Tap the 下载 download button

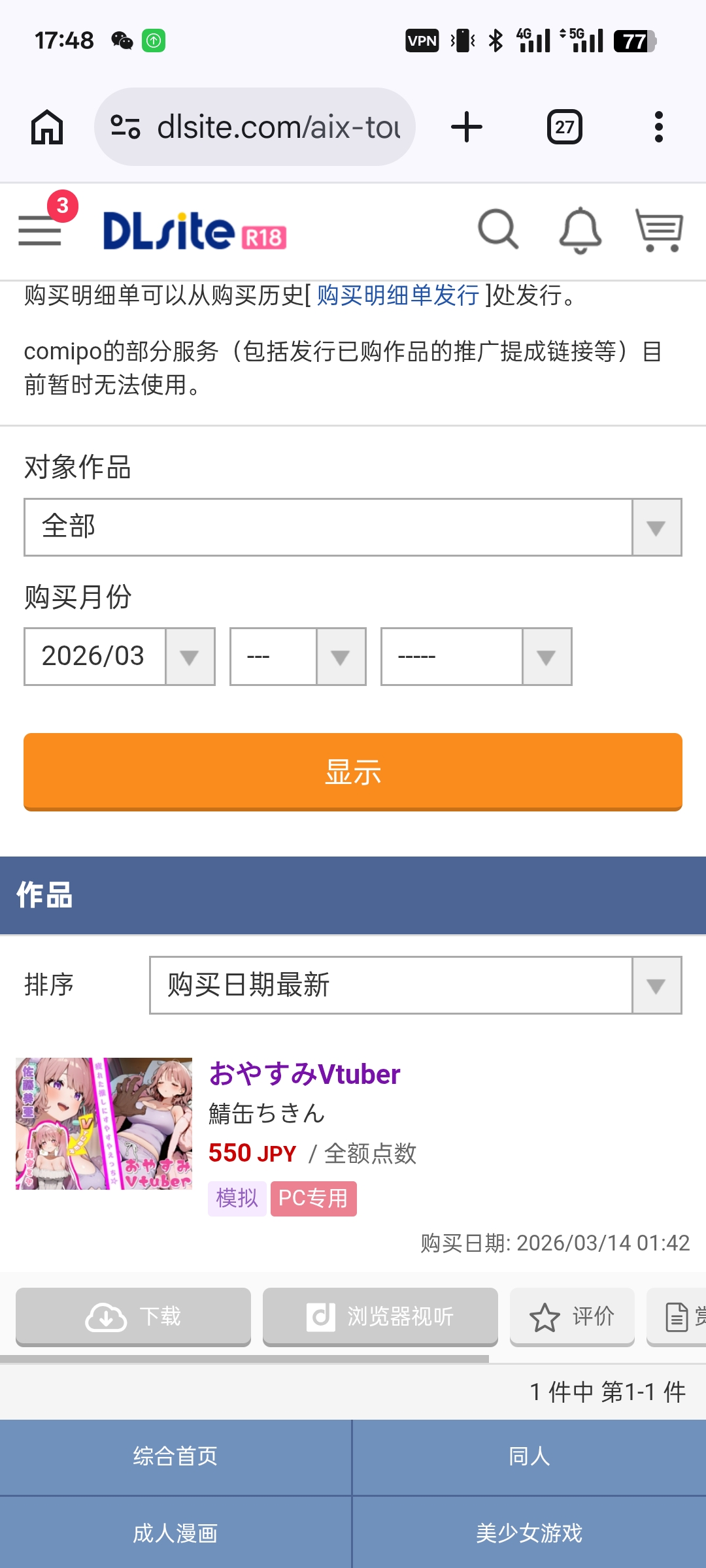click(x=133, y=1316)
